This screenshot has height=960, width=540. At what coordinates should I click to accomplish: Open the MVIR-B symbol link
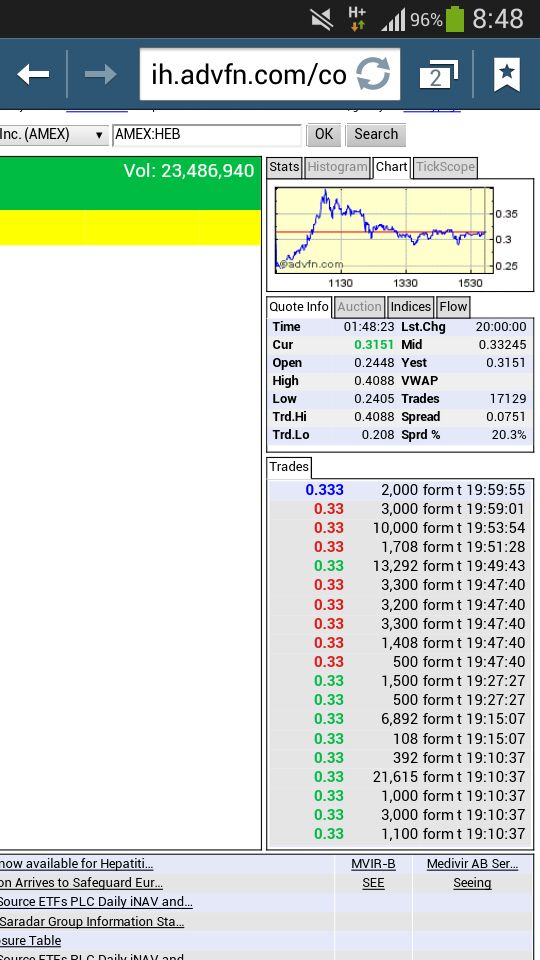pyautogui.click(x=373, y=864)
